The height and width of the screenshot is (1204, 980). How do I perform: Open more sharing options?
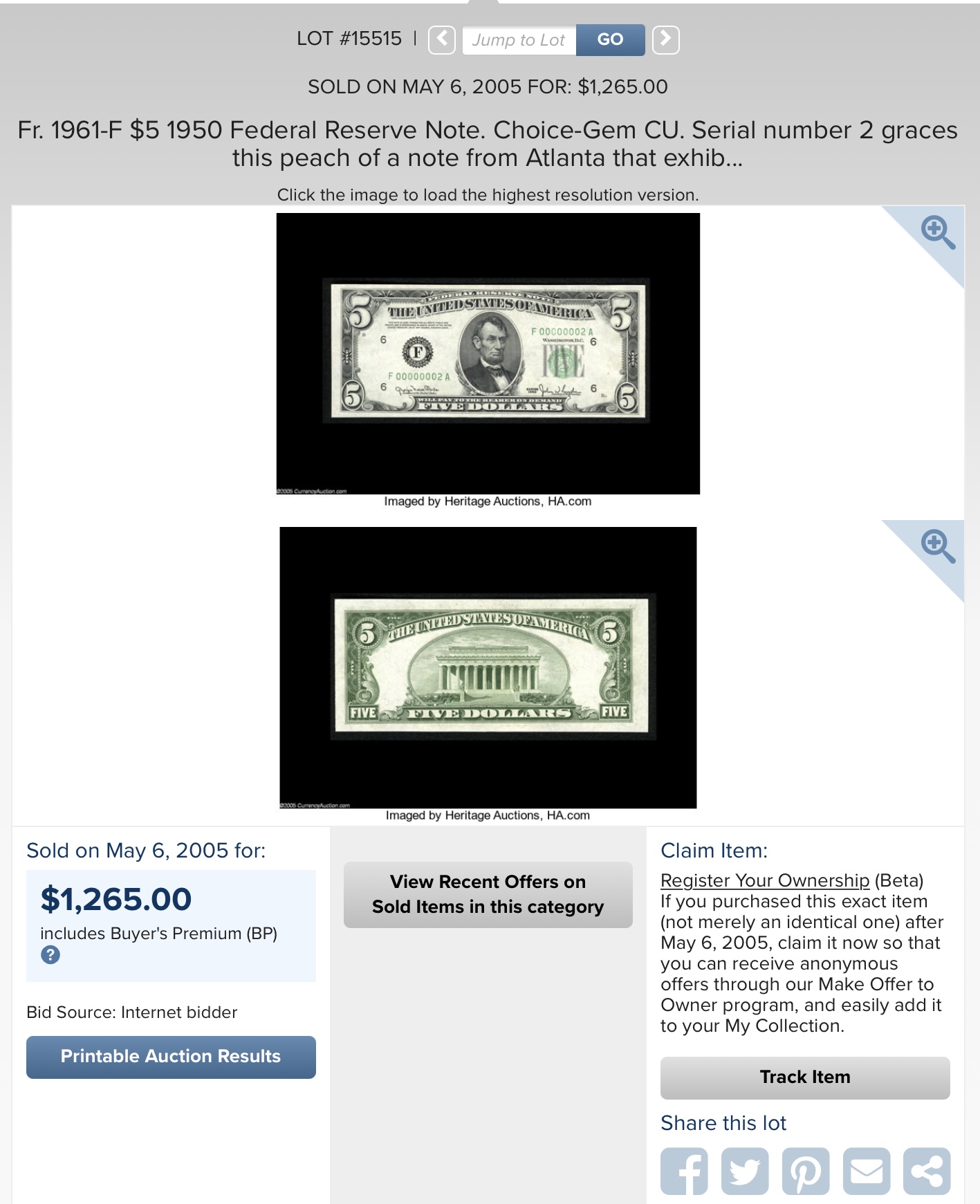[927, 1171]
